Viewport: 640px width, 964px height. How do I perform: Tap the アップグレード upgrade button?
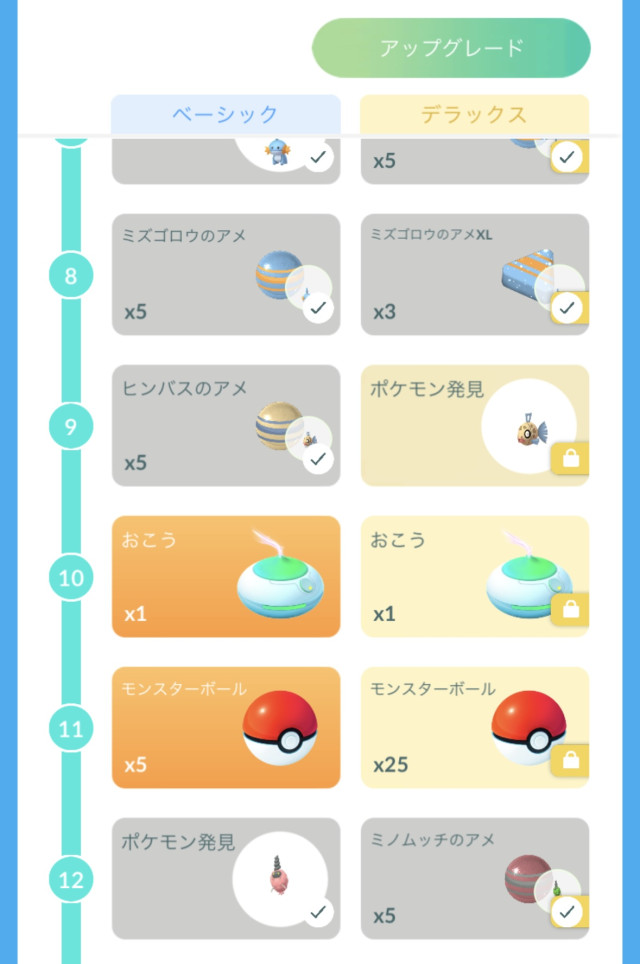coord(451,47)
